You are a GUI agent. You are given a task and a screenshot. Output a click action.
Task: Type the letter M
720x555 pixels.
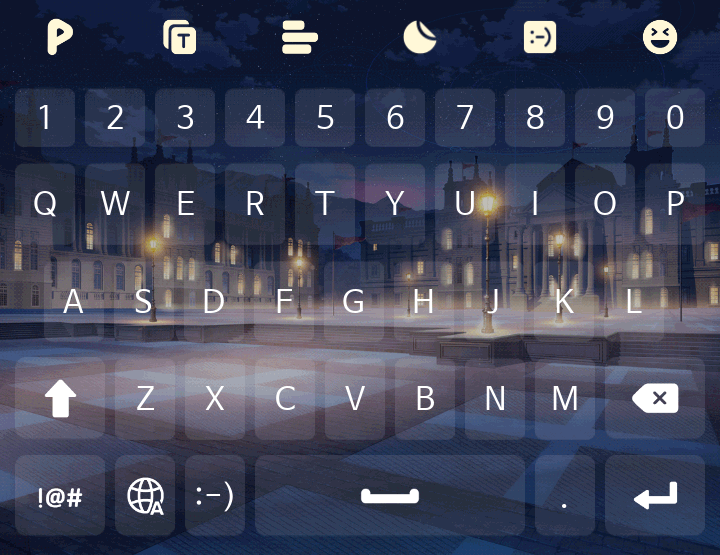pyautogui.click(x=565, y=398)
